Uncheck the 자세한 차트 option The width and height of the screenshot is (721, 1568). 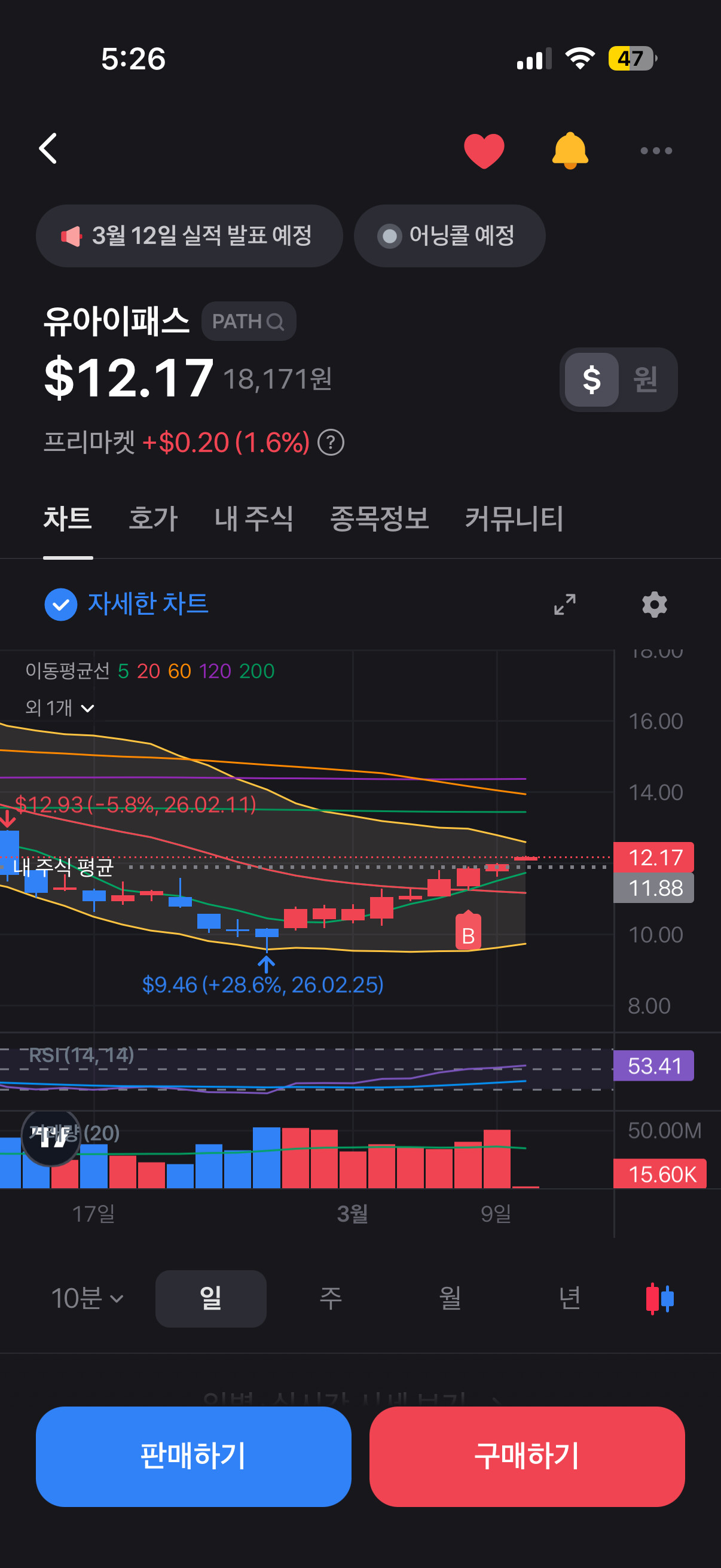click(x=61, y=605)
